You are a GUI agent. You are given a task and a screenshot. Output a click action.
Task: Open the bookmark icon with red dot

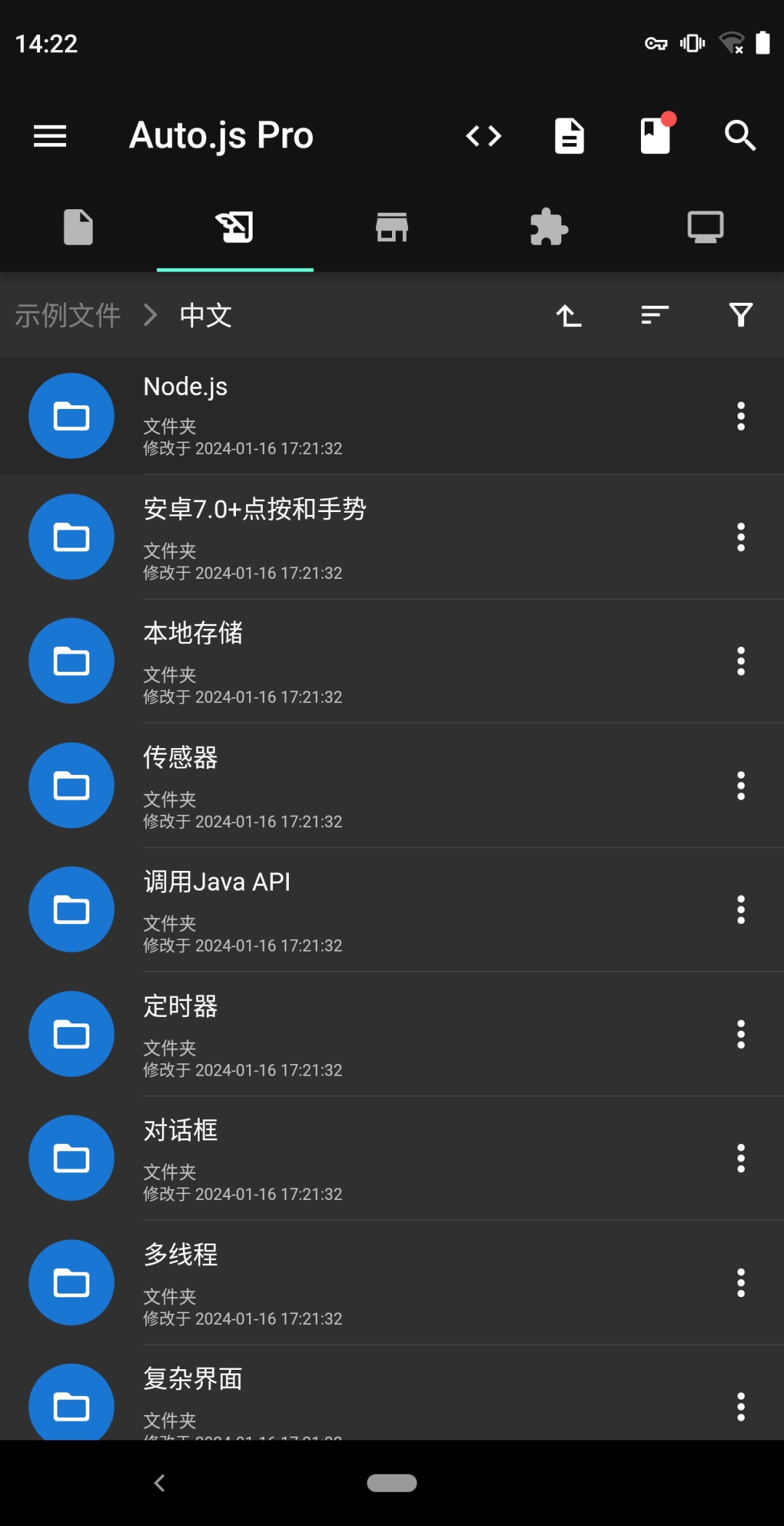coord(656,136)
